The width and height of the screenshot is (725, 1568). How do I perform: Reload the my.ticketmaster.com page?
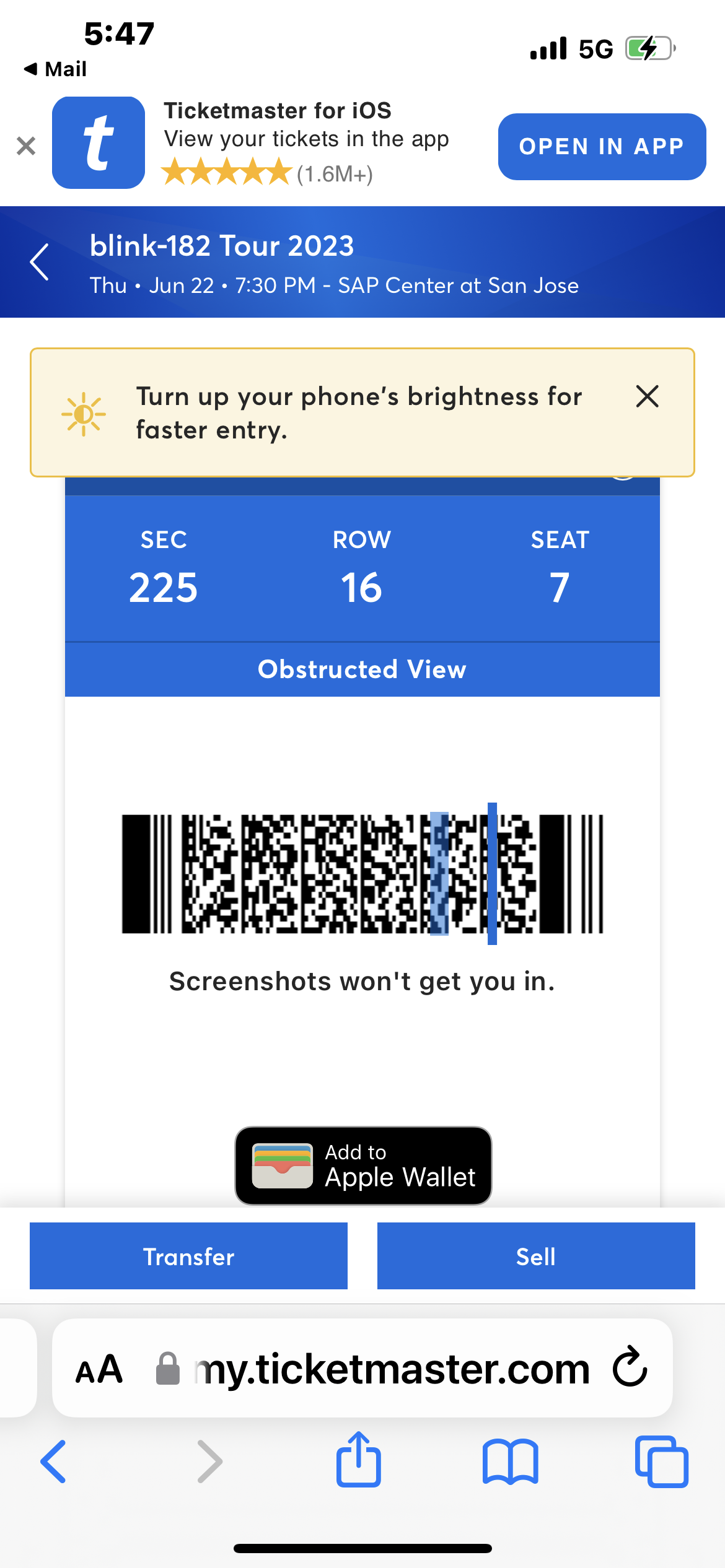(x=630, y=1367)
